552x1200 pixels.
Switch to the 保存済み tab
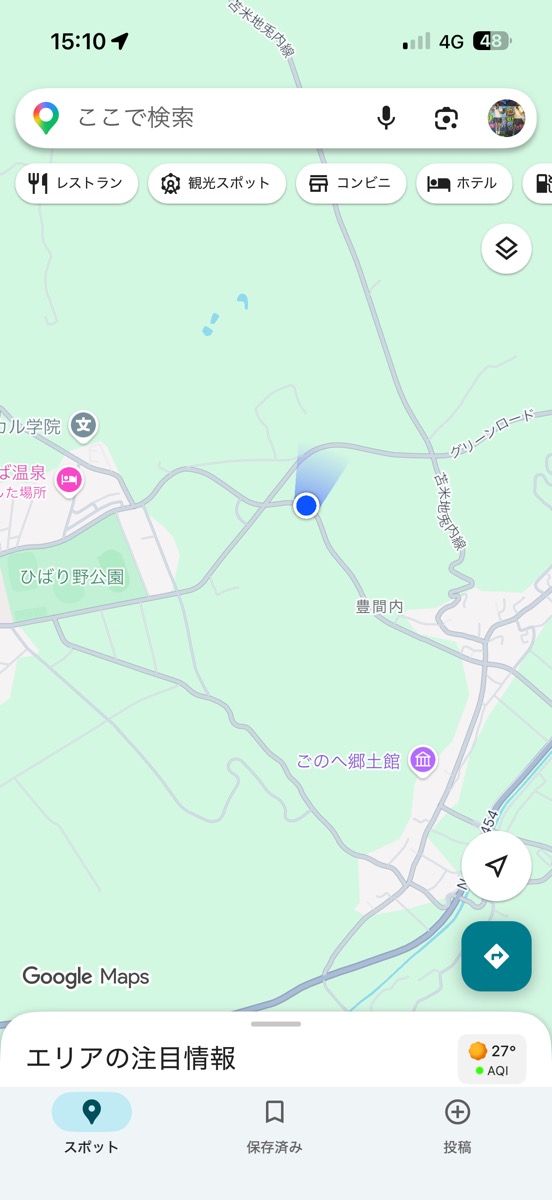(275, 1125)
